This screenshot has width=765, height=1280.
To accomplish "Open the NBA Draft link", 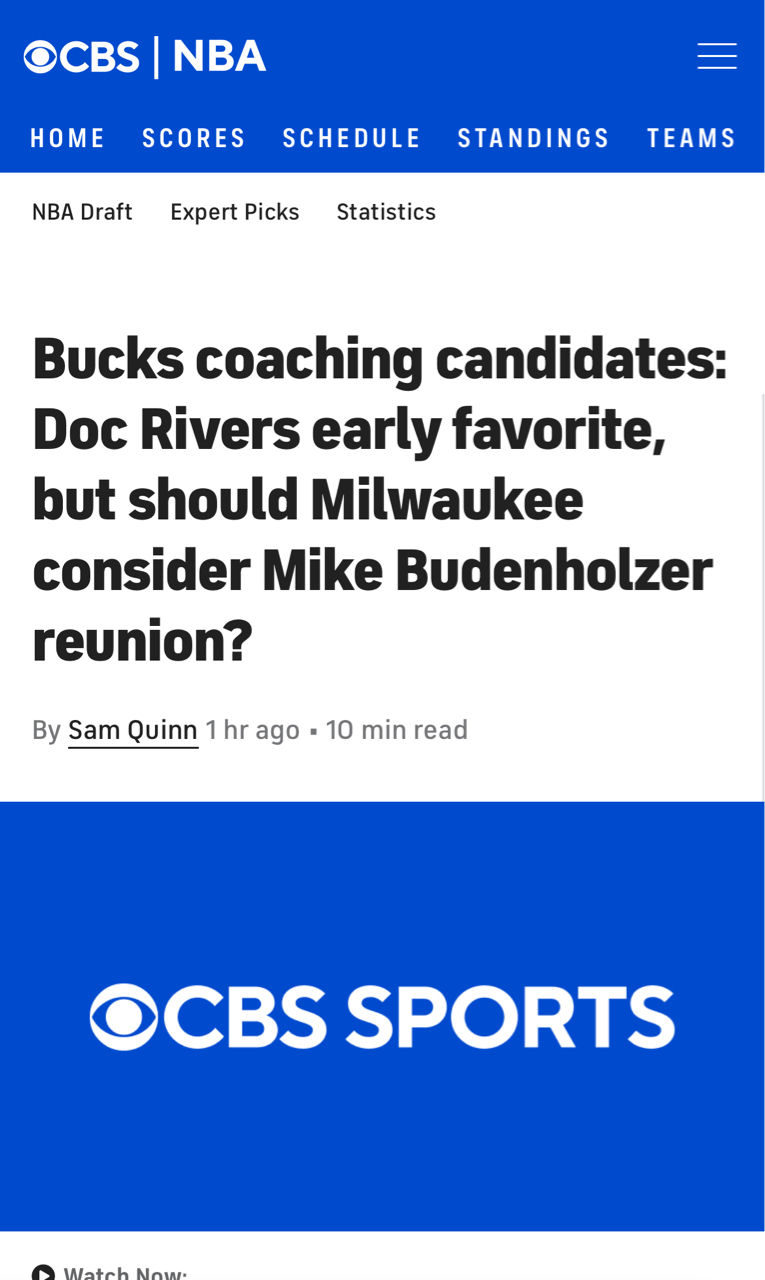I will coord(82,212).
